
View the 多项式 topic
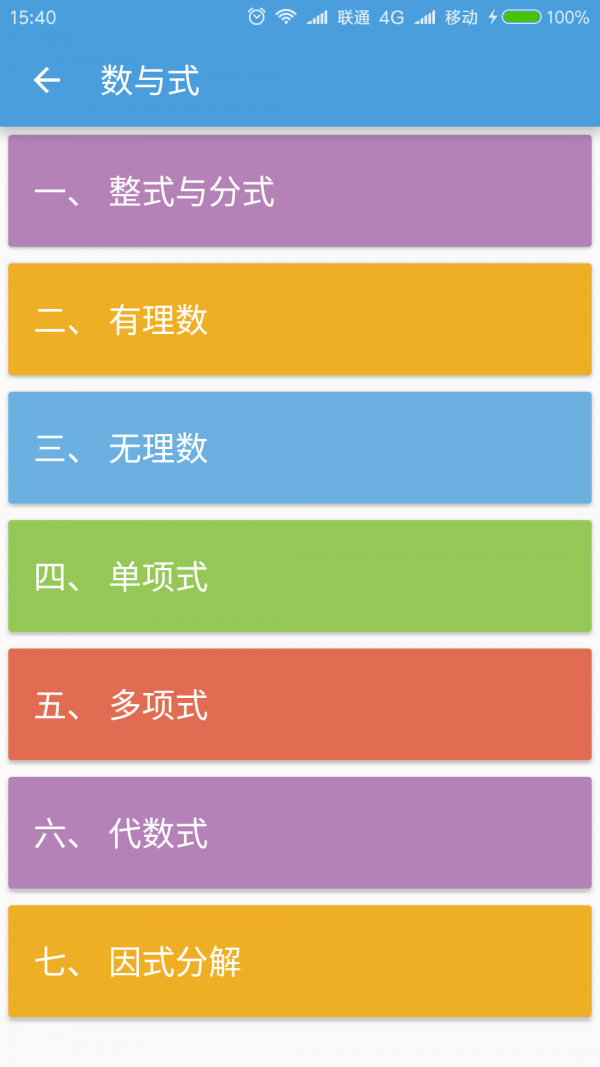[300, 705]
